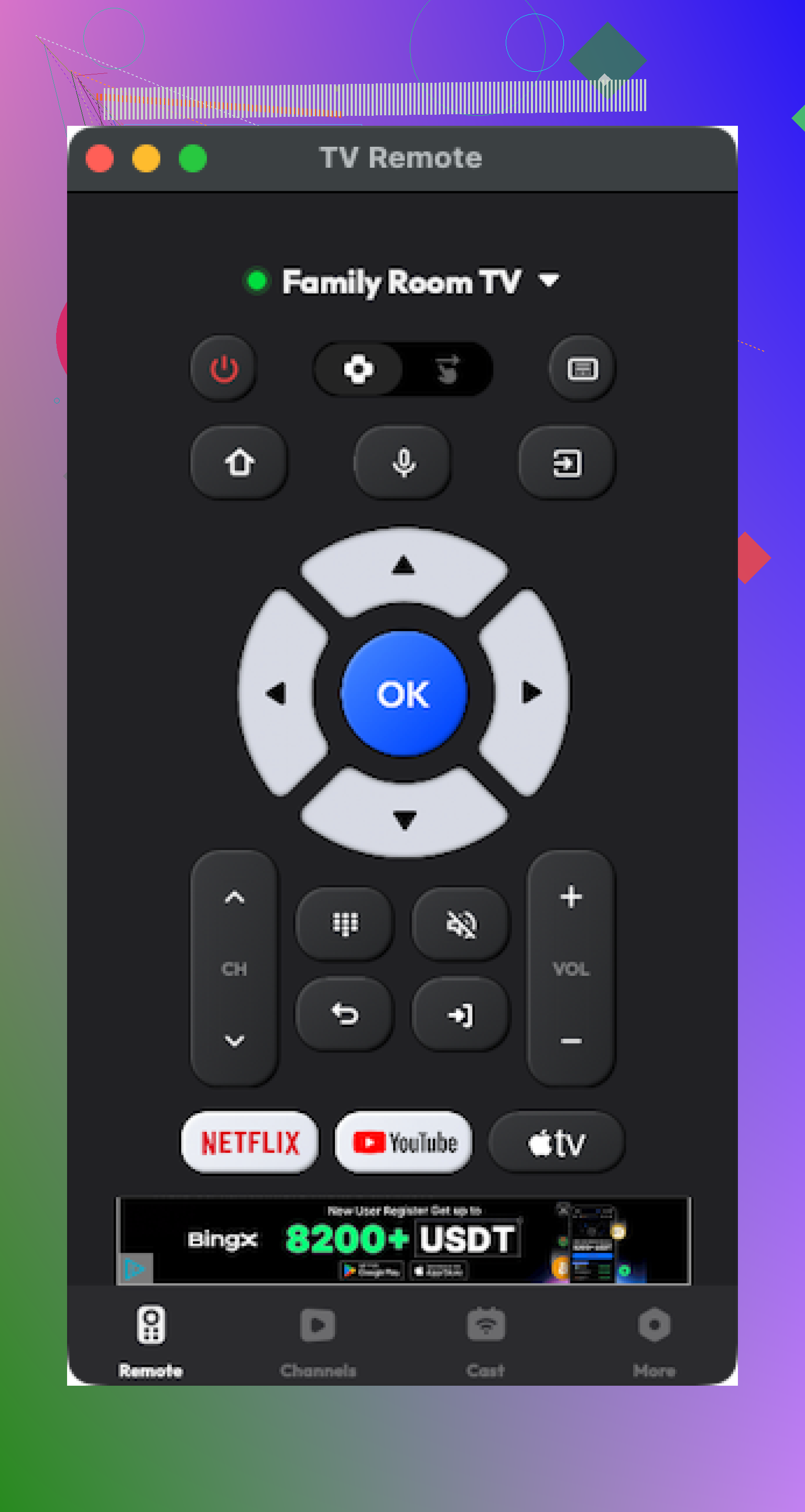Go to the next channel up
Screen dimensions: 805x1512
pyautogui.click(x=234, y=897)
